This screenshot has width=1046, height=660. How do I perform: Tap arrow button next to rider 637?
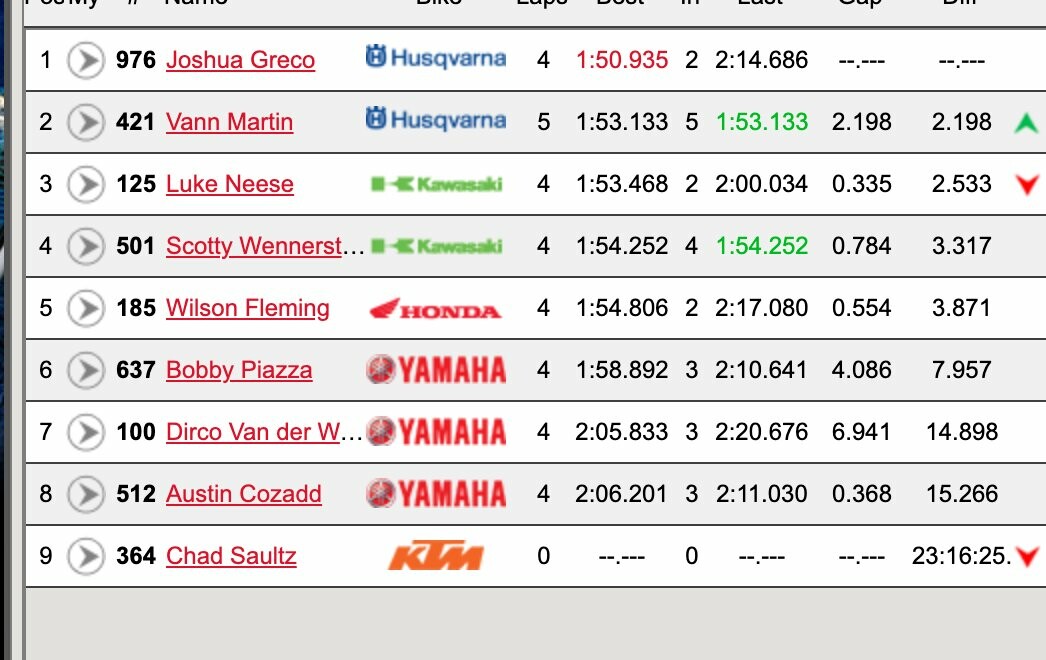[86, 371]
